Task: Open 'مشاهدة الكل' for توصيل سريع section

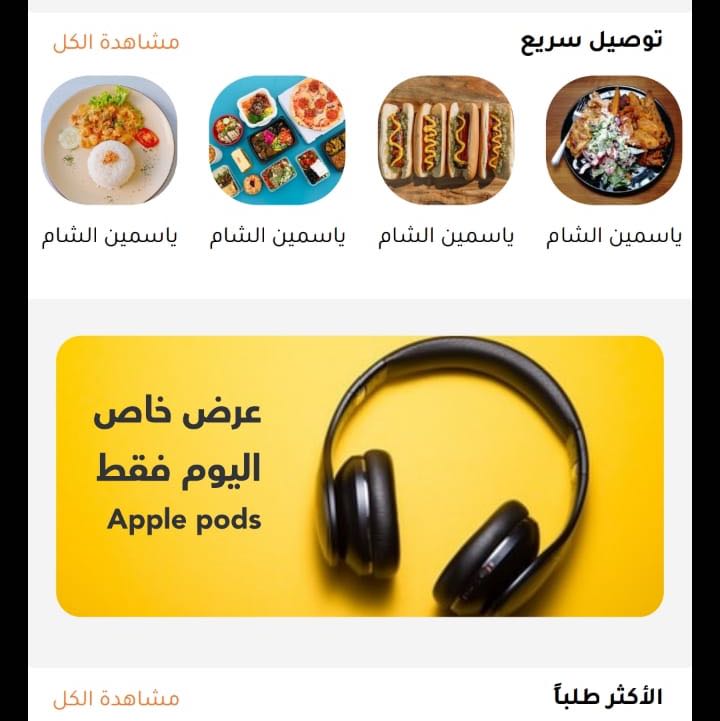Action: pyautogui.click(x=116, y=42)
